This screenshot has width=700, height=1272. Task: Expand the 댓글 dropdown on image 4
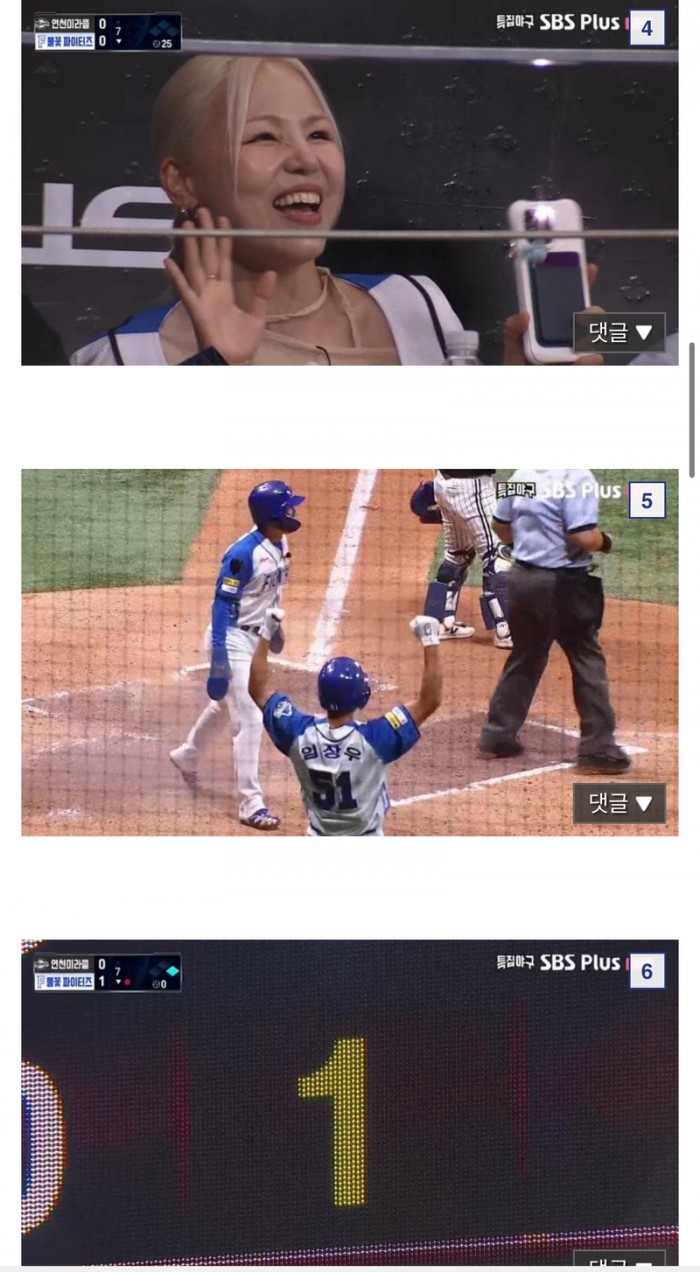point(619,333)
